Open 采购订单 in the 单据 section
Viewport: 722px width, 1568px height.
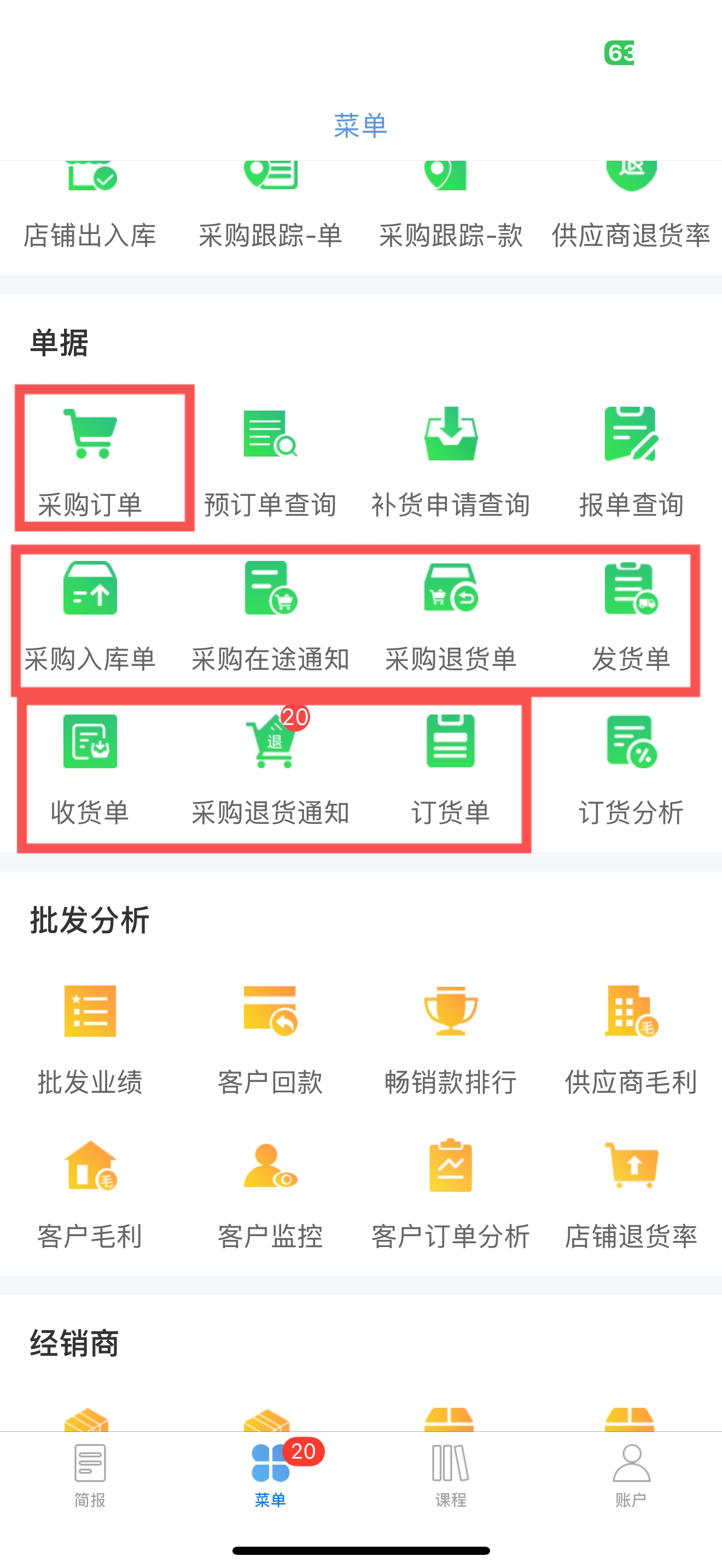(x=90, y=461)
